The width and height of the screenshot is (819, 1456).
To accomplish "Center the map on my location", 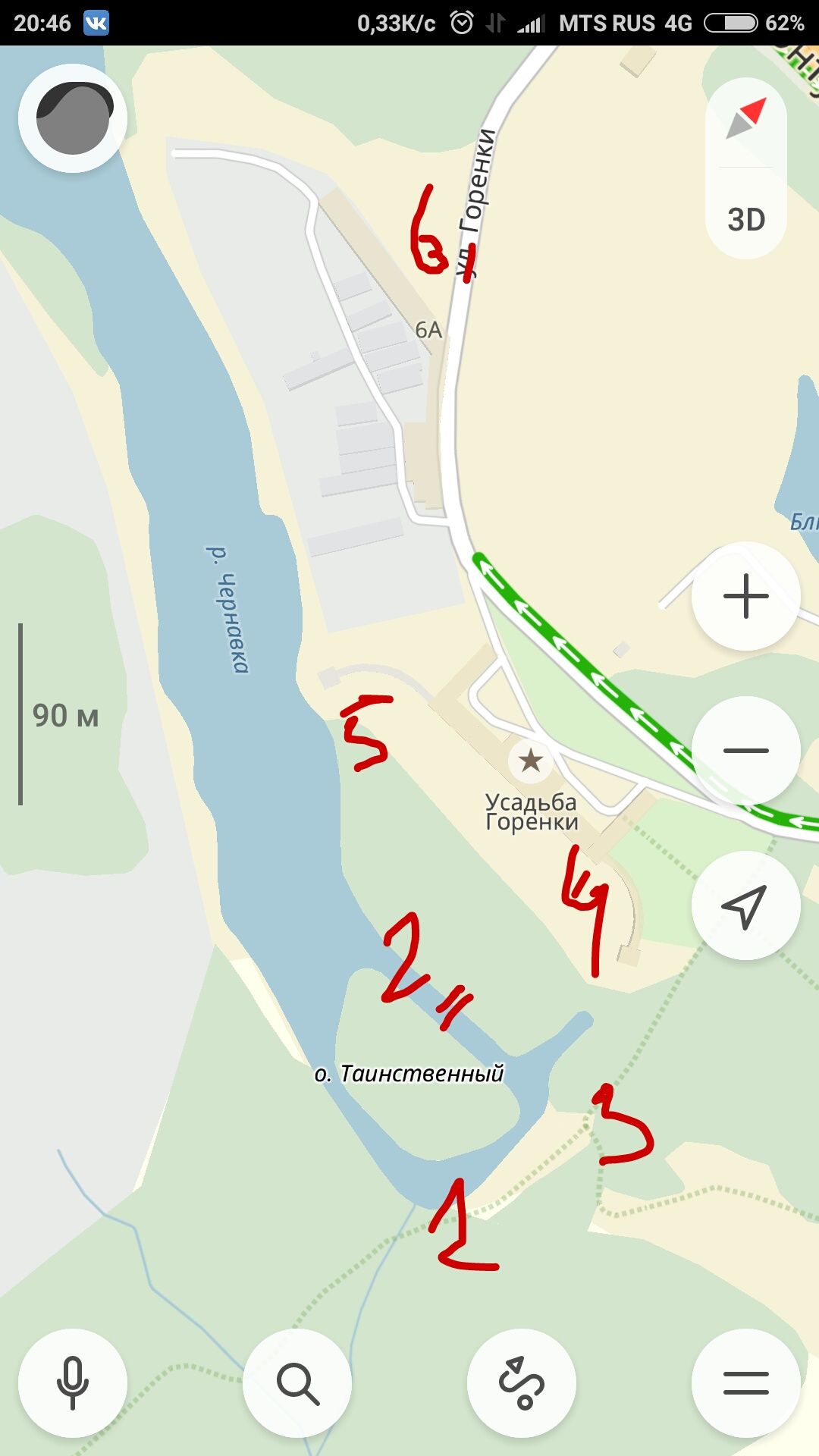I will click(x=746, y=905).
